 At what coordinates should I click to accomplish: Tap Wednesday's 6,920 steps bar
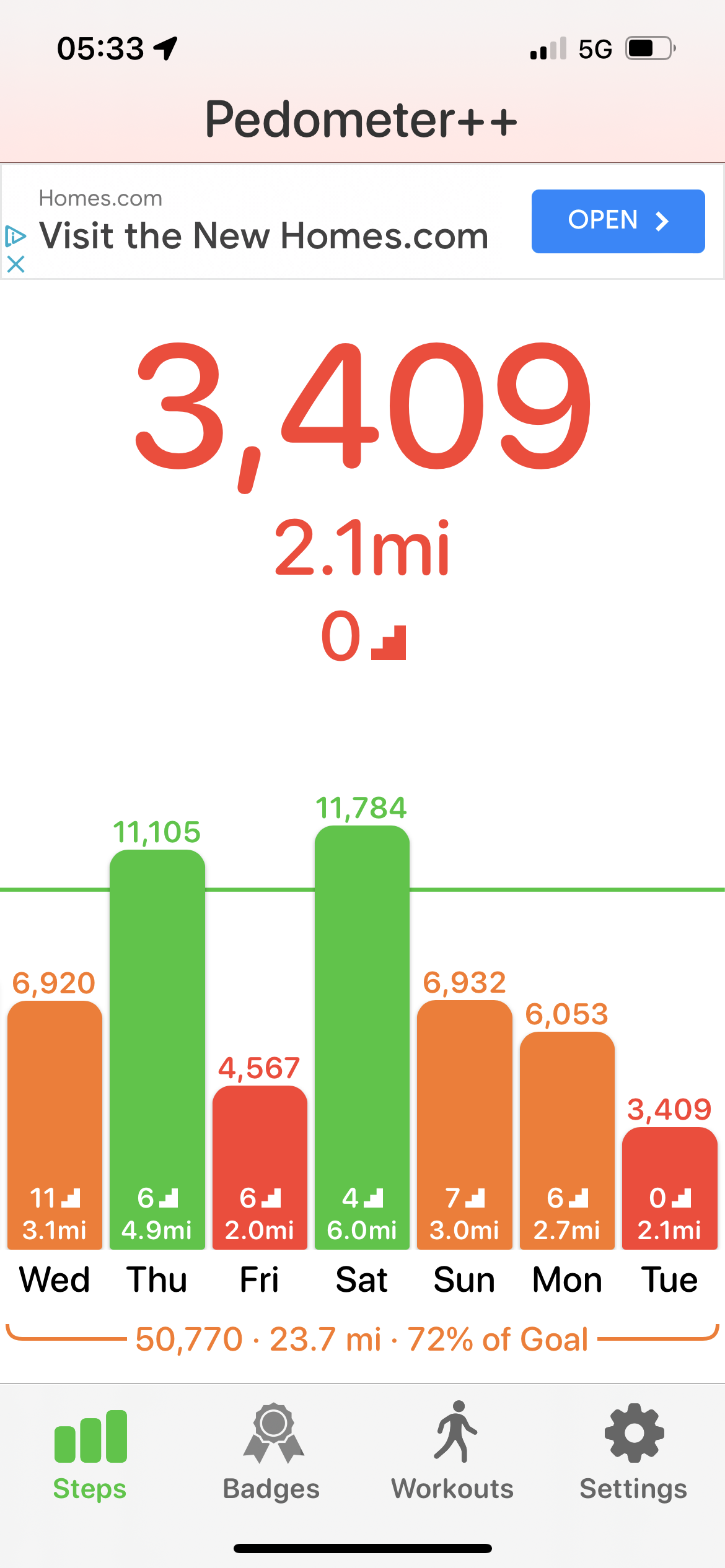pyautogui.click(x=55, y=1124)
